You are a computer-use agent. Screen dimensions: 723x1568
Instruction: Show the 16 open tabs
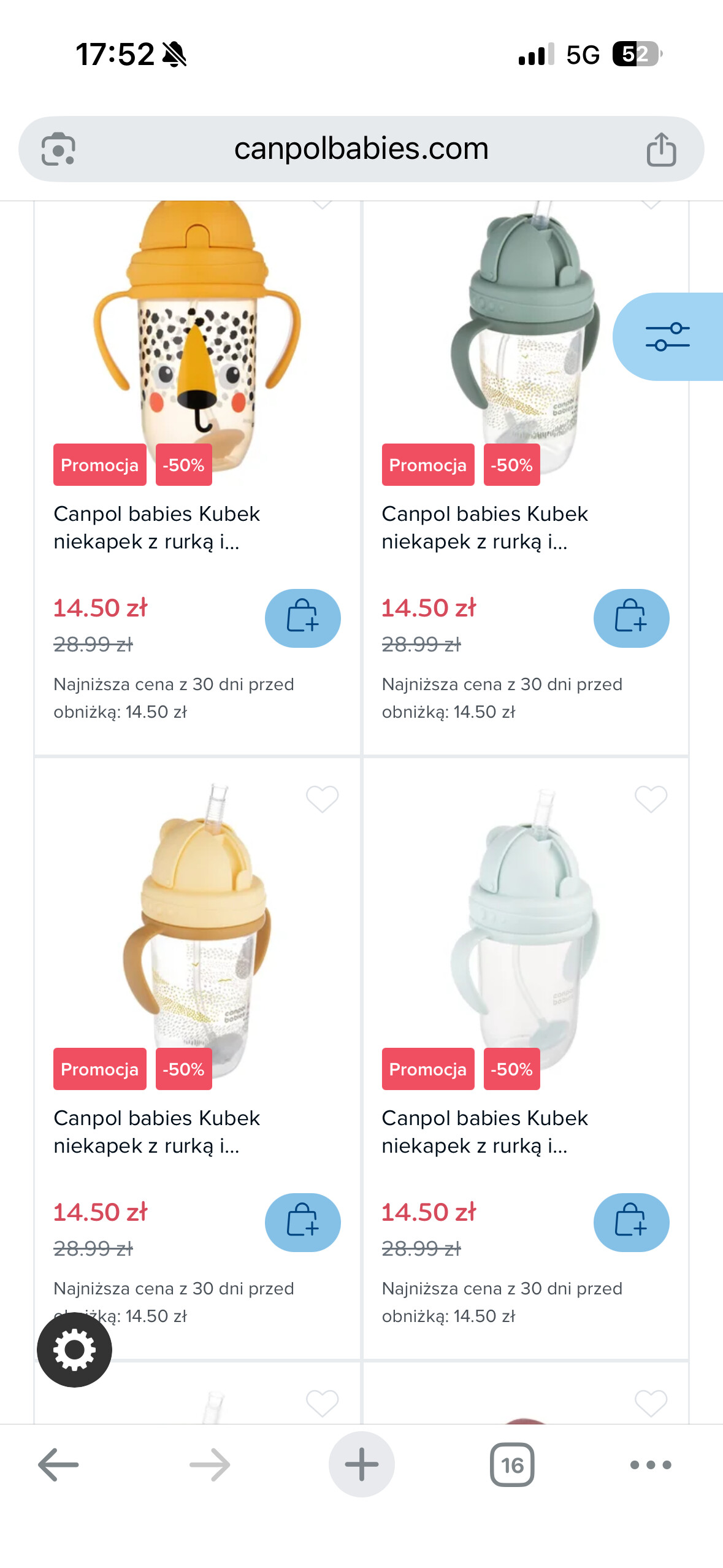tap(512, 1464)
